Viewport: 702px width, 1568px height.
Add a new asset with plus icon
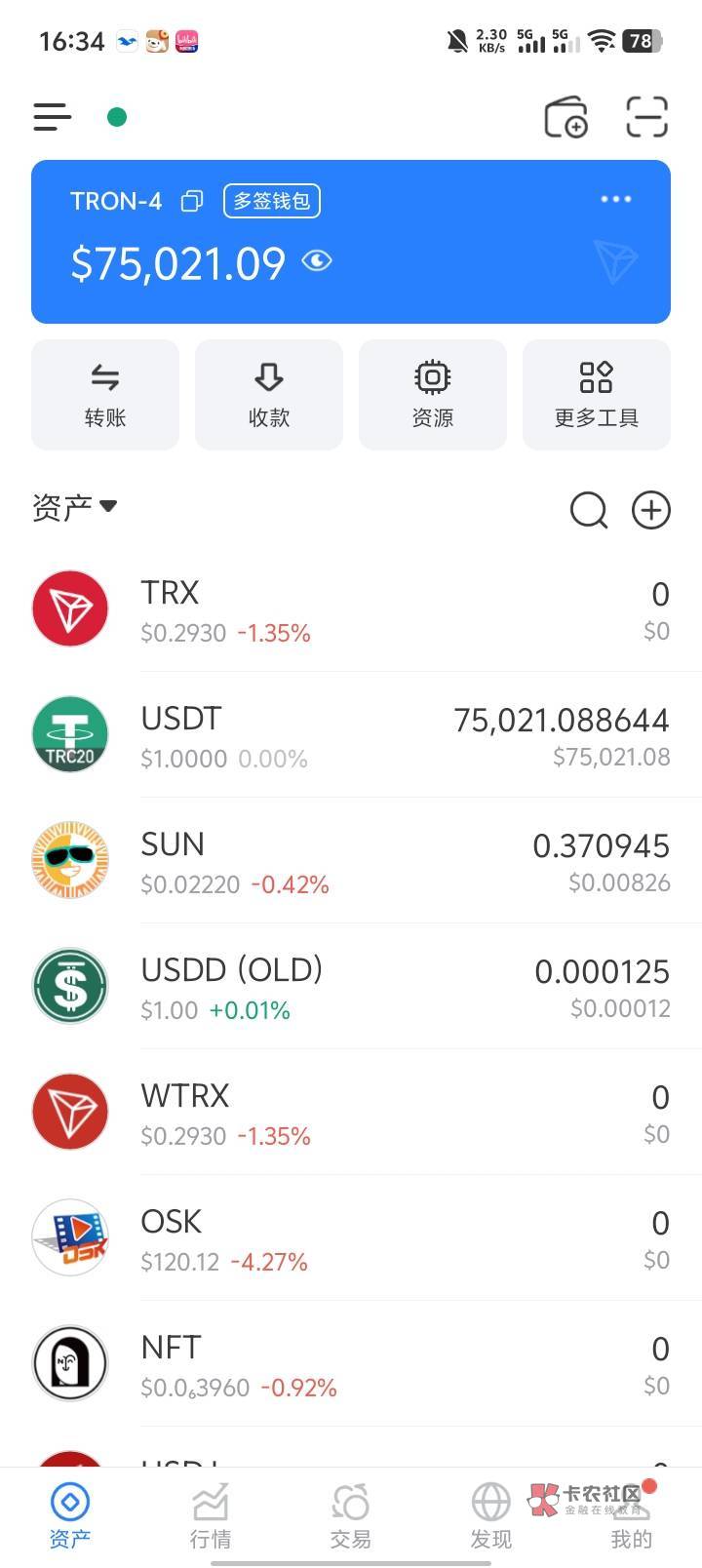pos(651,509)
